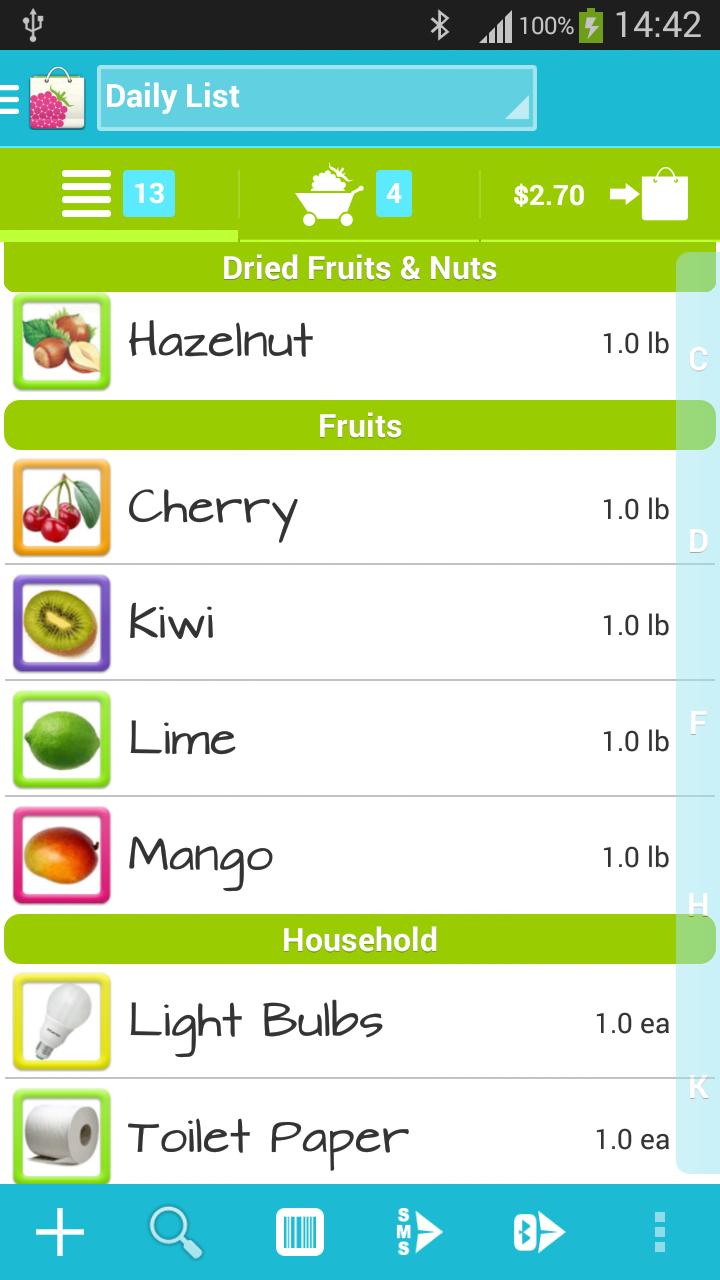Image resolution: width=720 pixels, height=1280 pixels.
Task: Tap the Cherry item thumbnail
Action: (x=61, y=508)
